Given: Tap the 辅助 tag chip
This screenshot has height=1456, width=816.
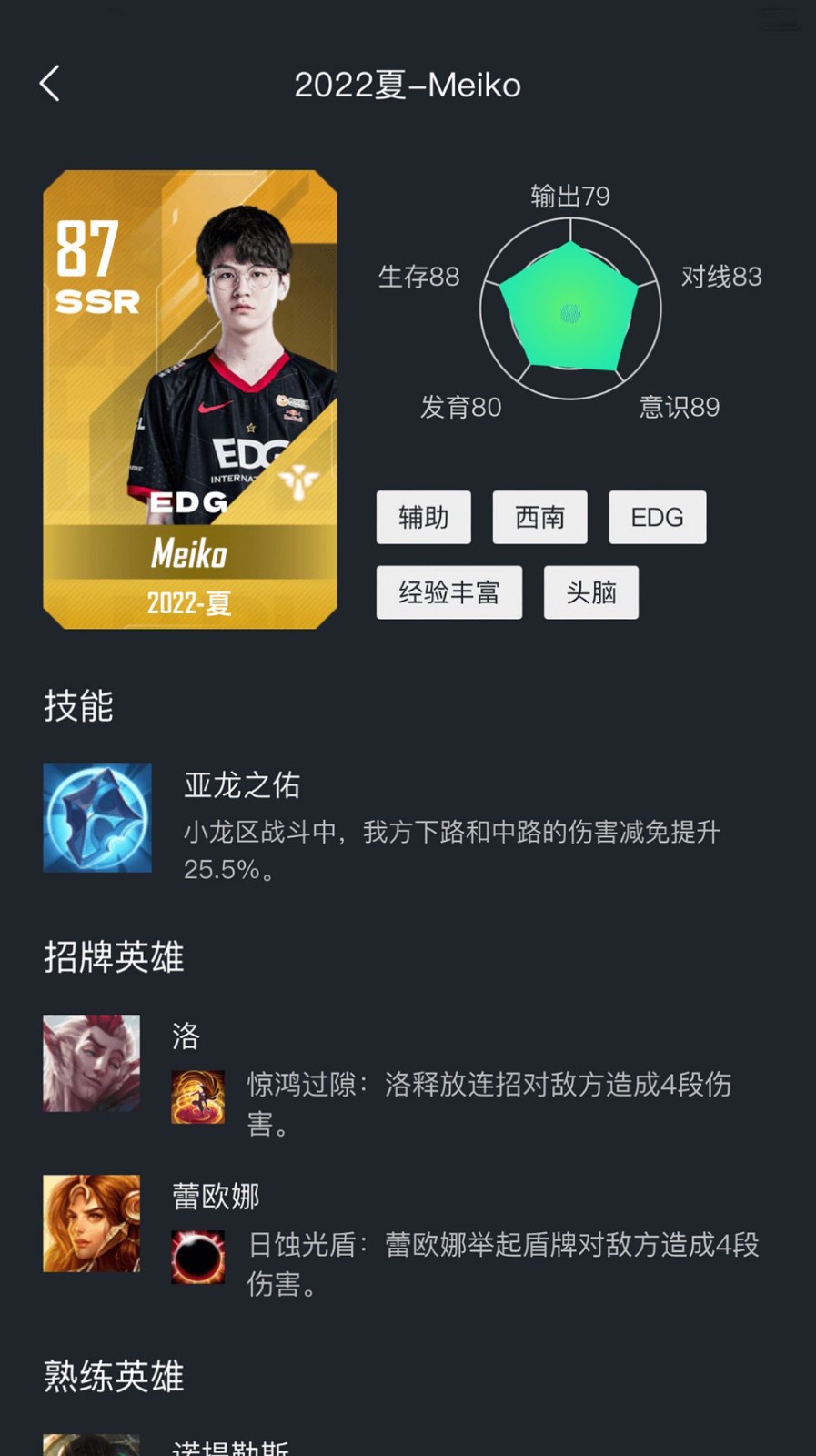Looking at the screenshot, I should point(423,517).
